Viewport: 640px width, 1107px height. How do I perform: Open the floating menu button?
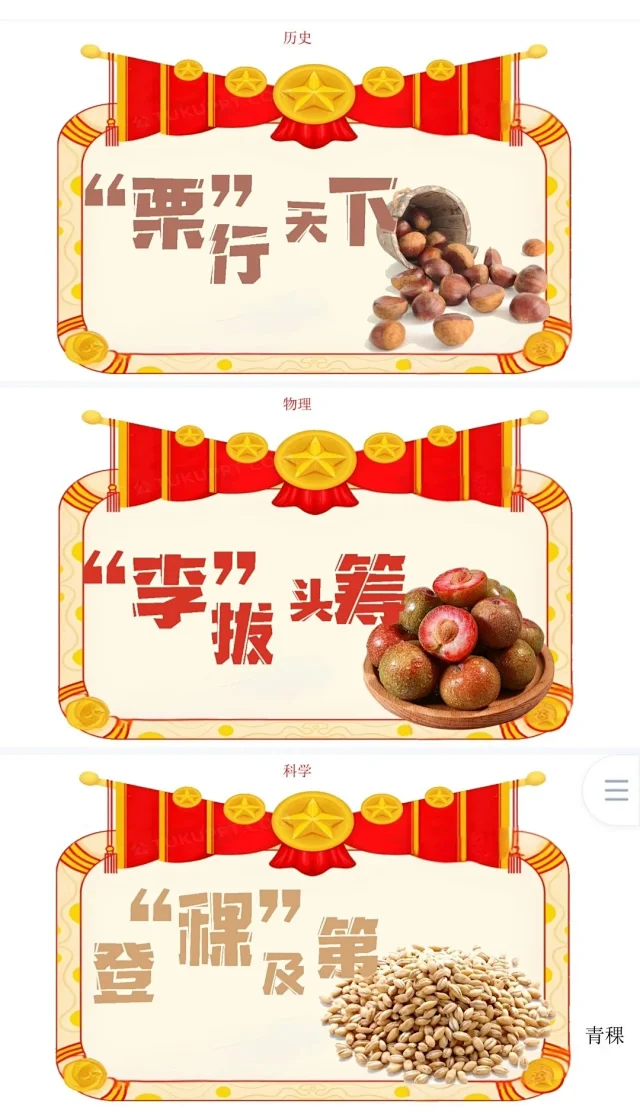[616, 790]
